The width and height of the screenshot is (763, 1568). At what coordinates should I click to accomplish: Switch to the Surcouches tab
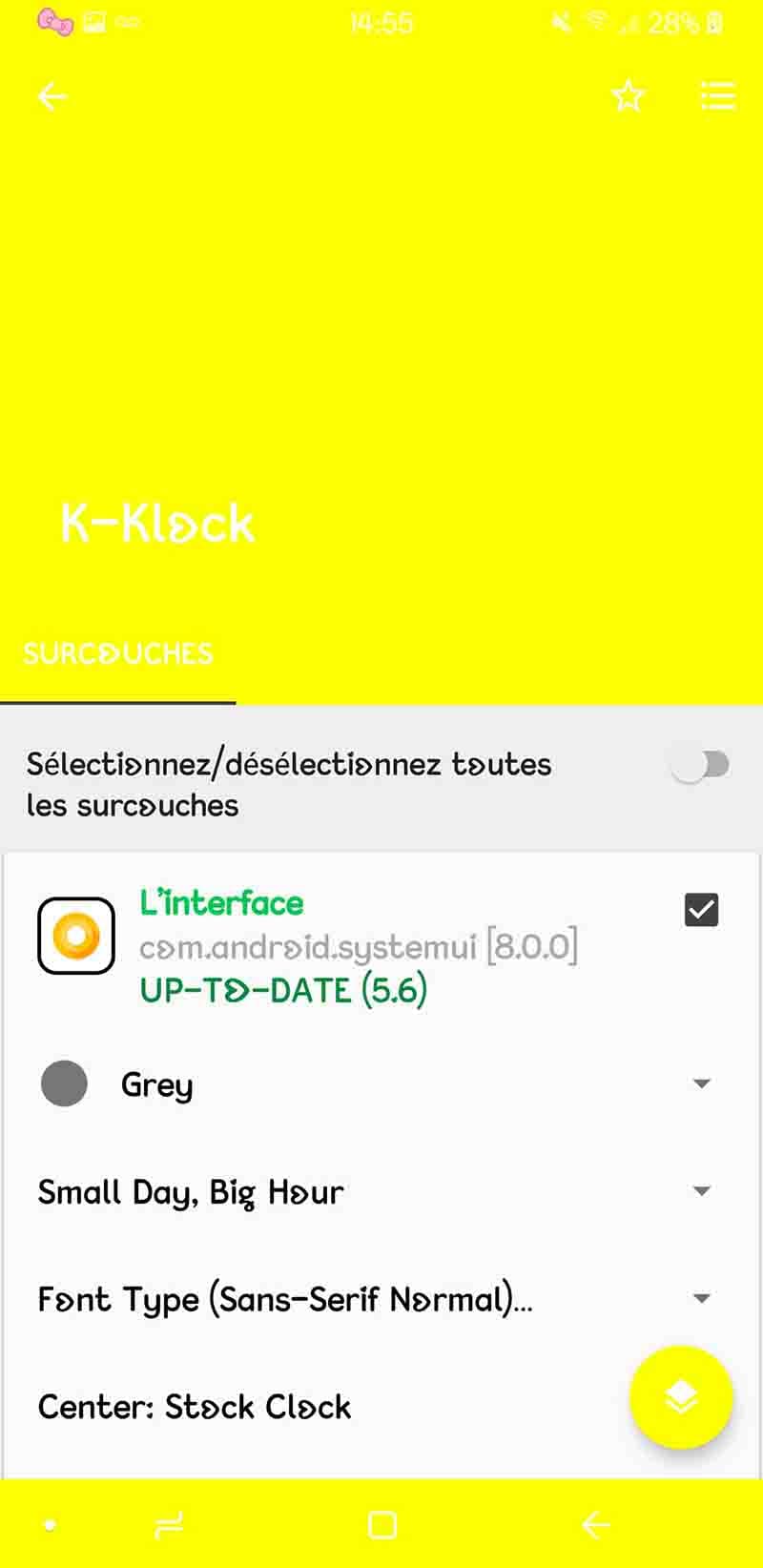(x=118, y=654)
